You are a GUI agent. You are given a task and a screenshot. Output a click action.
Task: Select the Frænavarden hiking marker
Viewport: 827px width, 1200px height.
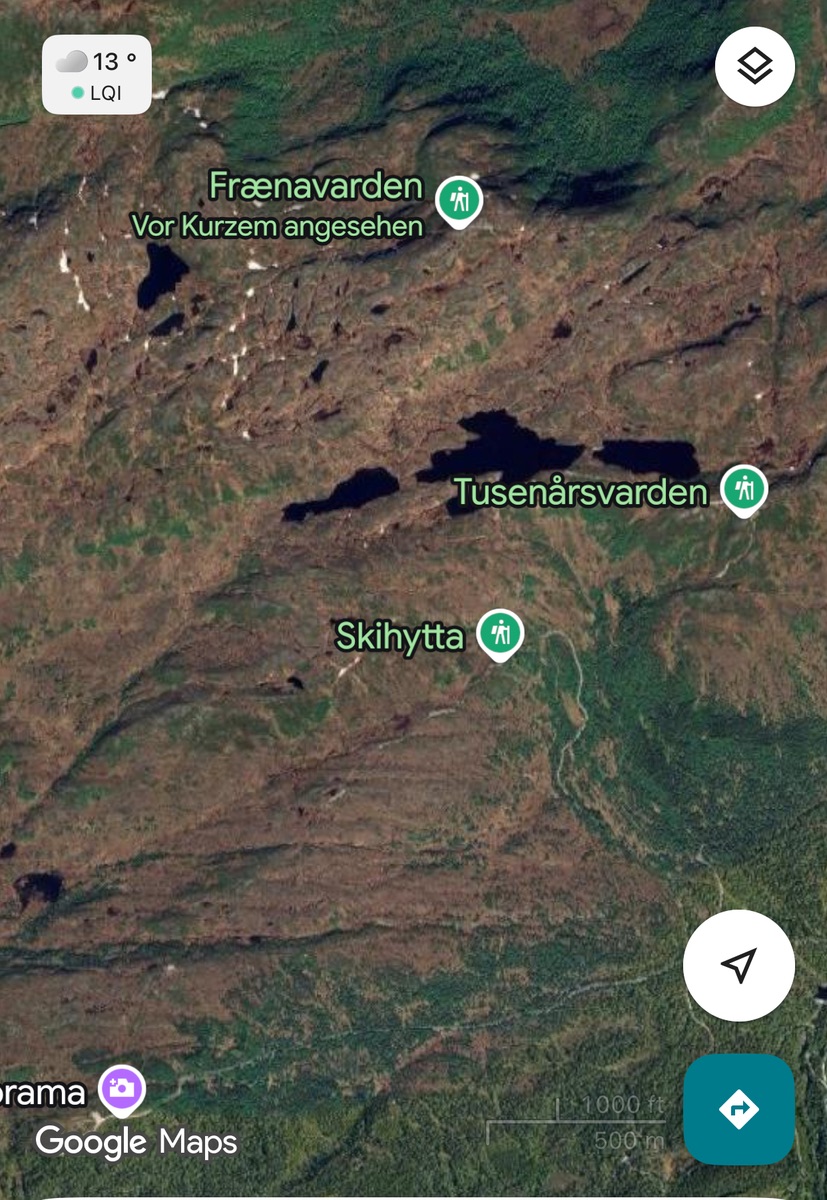(x=459, y=200)
